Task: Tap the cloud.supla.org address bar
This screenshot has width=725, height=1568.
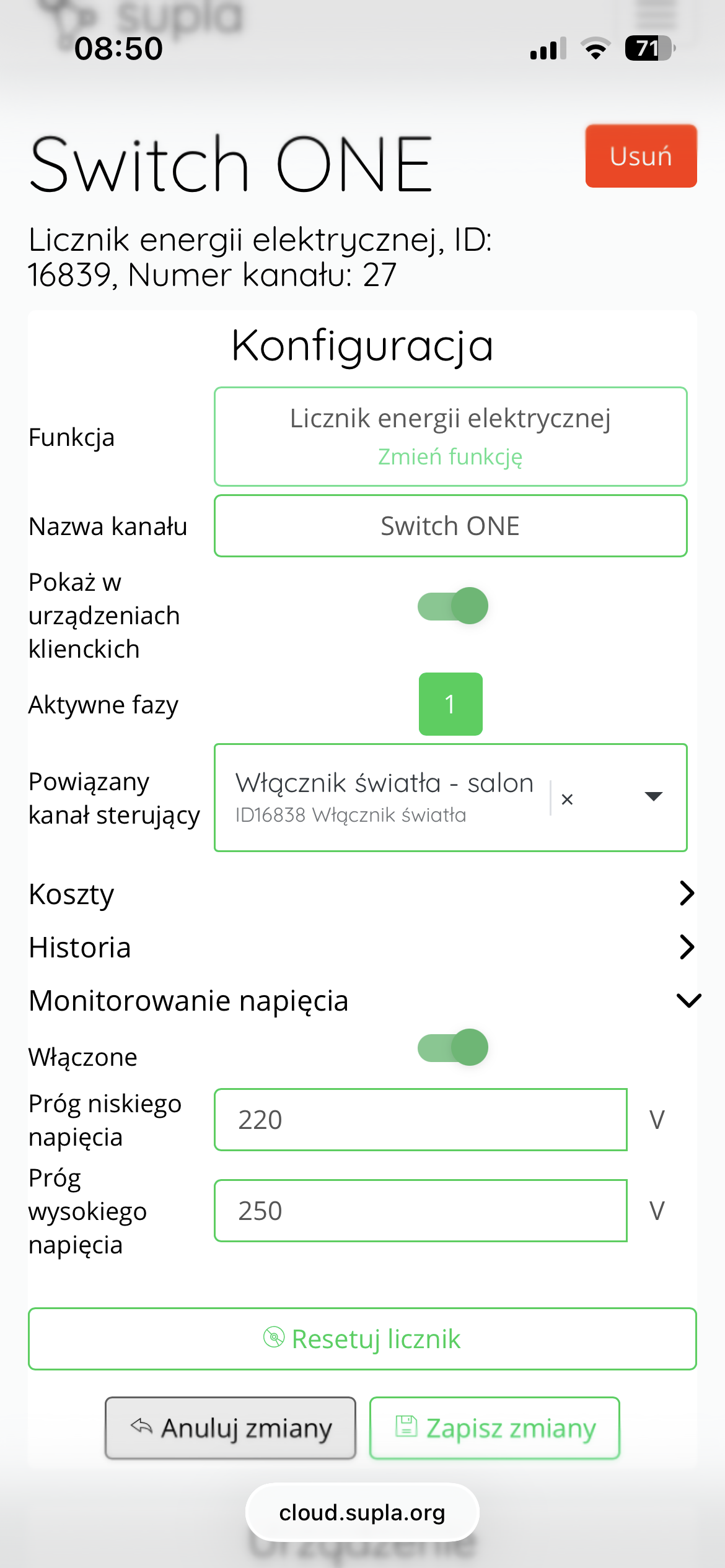Action: [x=362, y=1512]
